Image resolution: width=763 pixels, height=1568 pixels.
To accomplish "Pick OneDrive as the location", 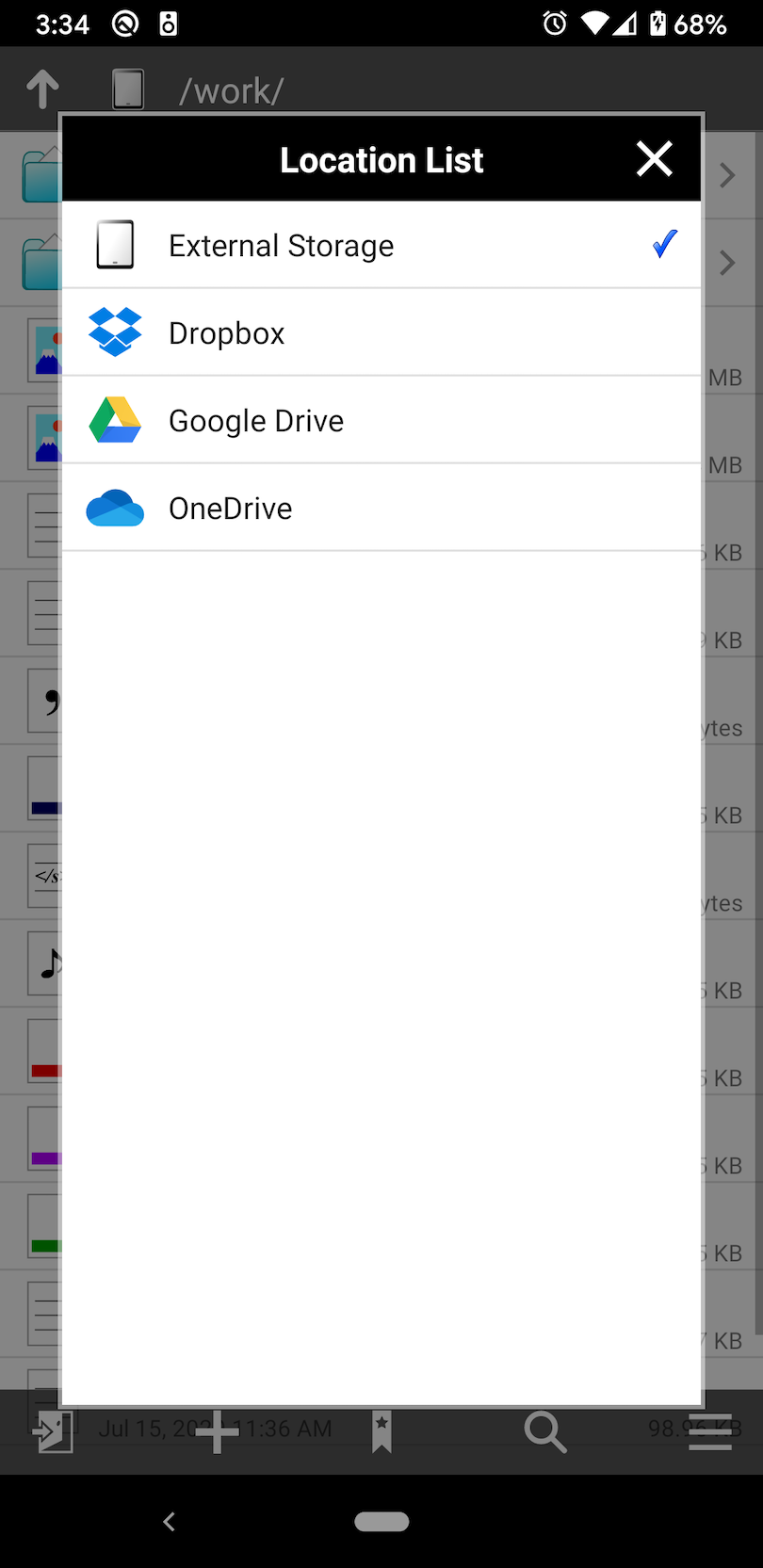I will [x=381, y=508].
